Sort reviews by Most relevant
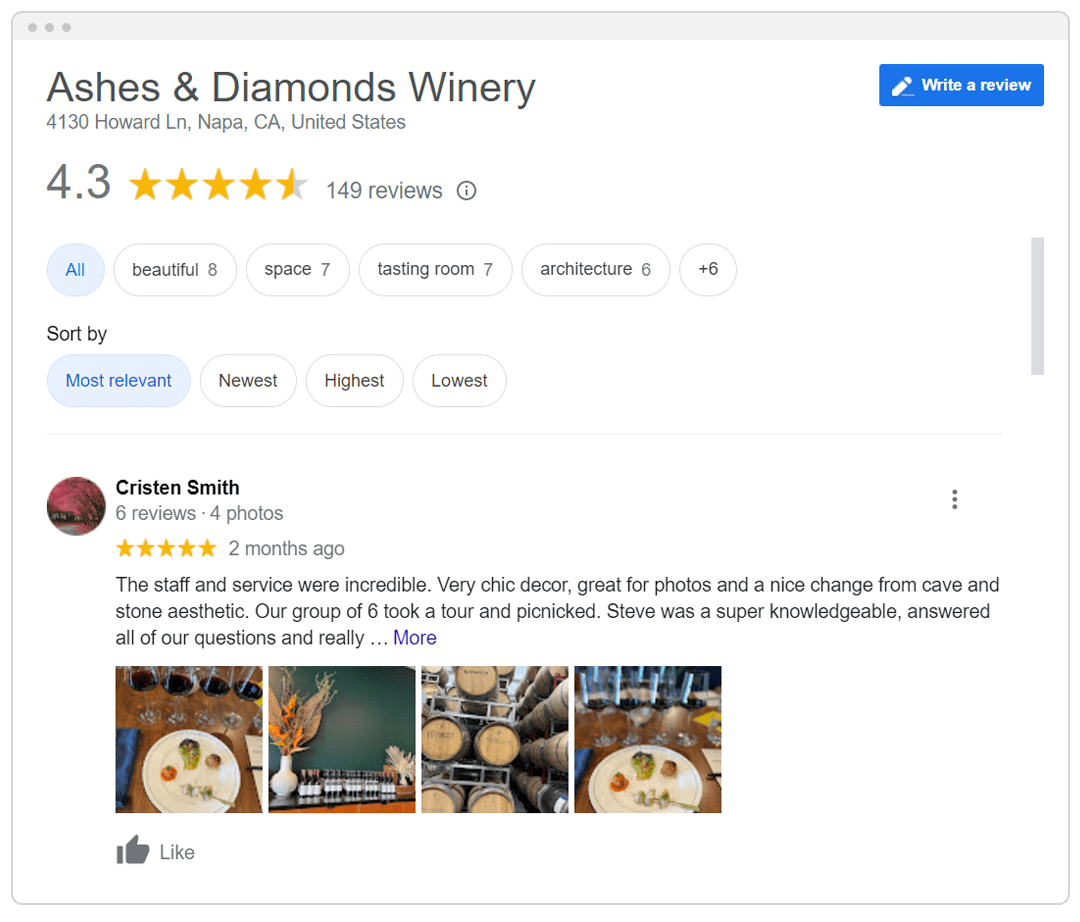The image size is (1080, 922). (118, 381)
